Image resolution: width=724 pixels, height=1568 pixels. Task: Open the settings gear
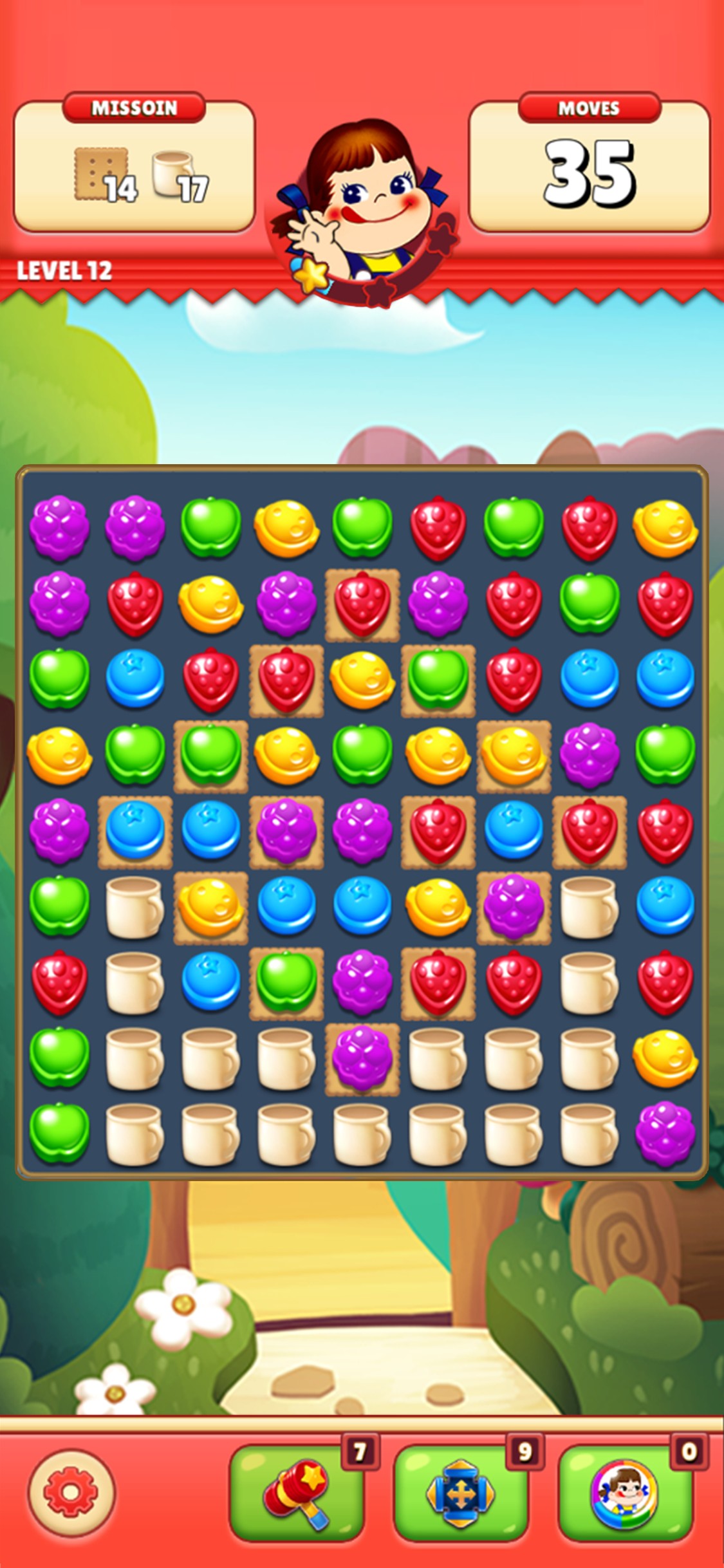tap(71, 1491)
